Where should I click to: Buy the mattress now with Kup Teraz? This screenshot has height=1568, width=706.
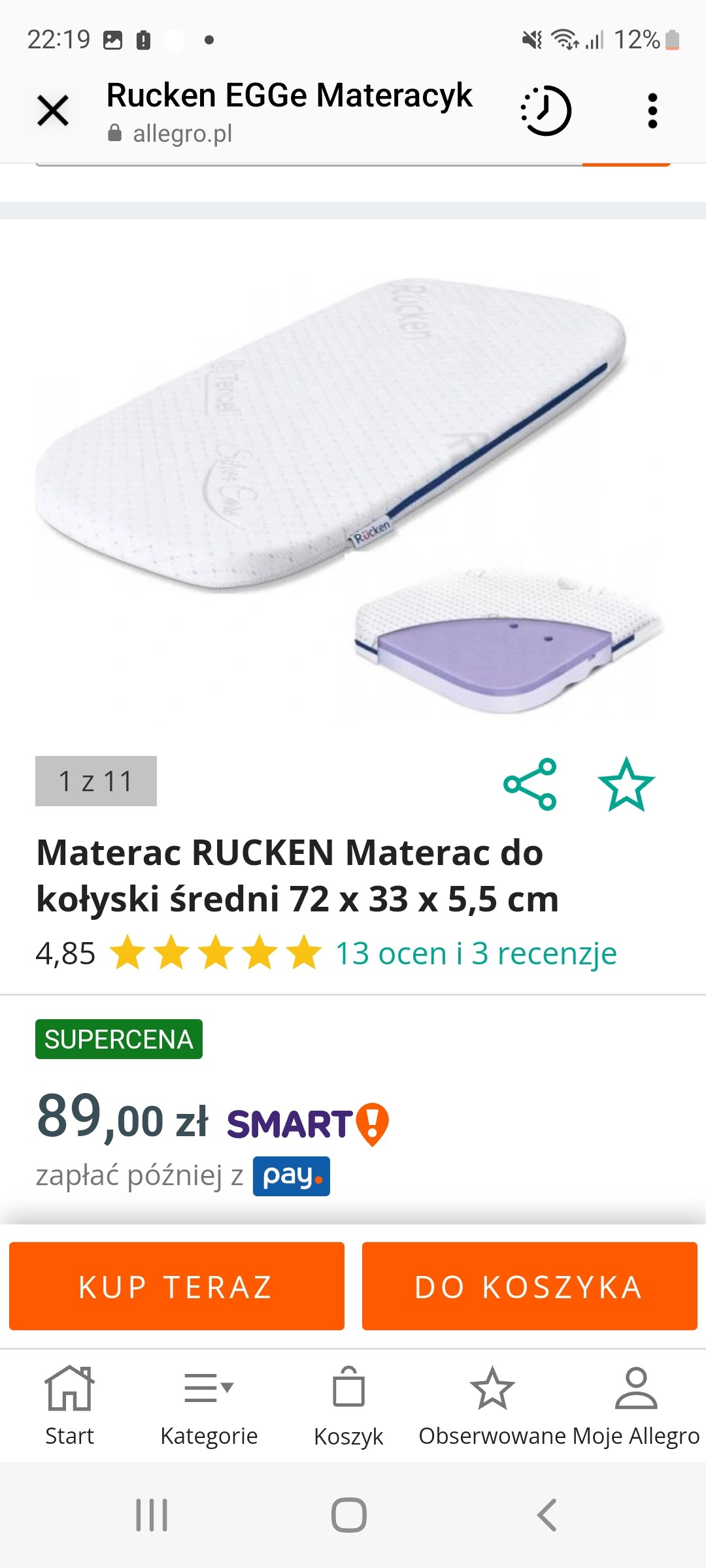(176, 1286)
